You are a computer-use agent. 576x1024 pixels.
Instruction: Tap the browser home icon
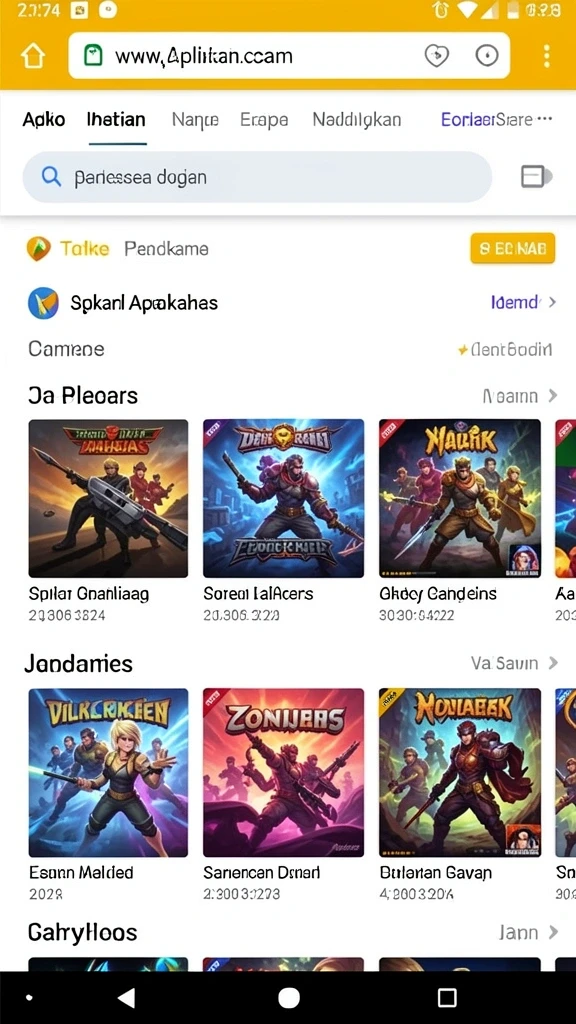click(x=33, y=56)
